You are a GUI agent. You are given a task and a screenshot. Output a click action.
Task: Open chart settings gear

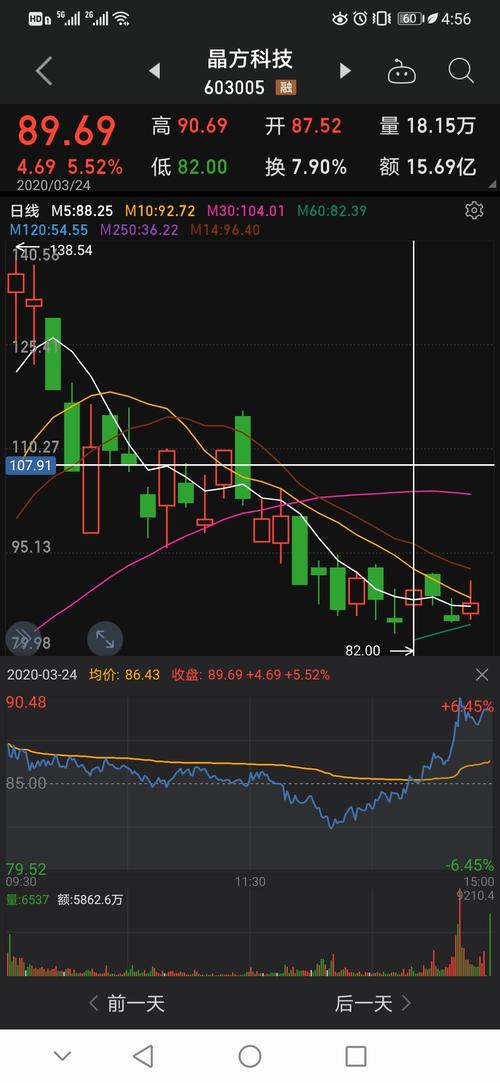[x=474, y=211]
